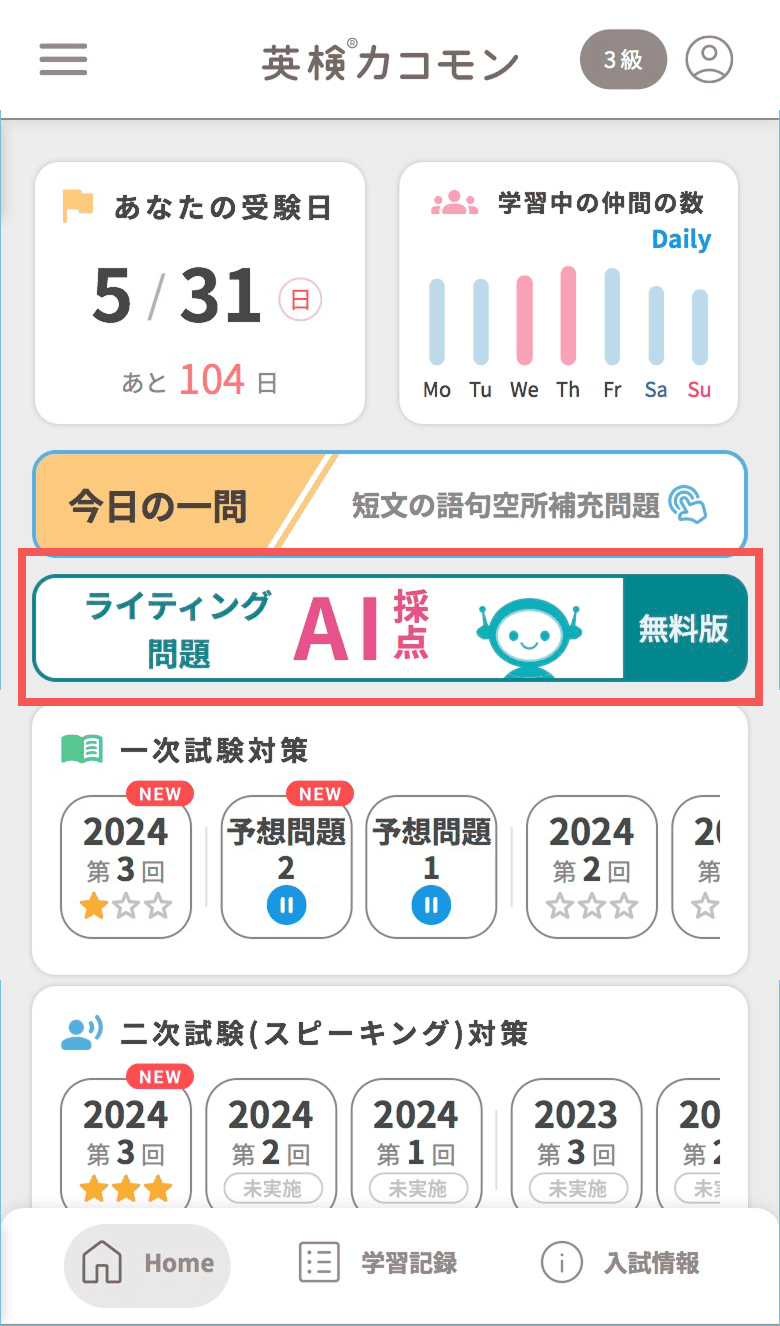The width and height of the screenshot is (780, 1326).
Task: Switch to the Home tab
Action: tap(147, 1264)
